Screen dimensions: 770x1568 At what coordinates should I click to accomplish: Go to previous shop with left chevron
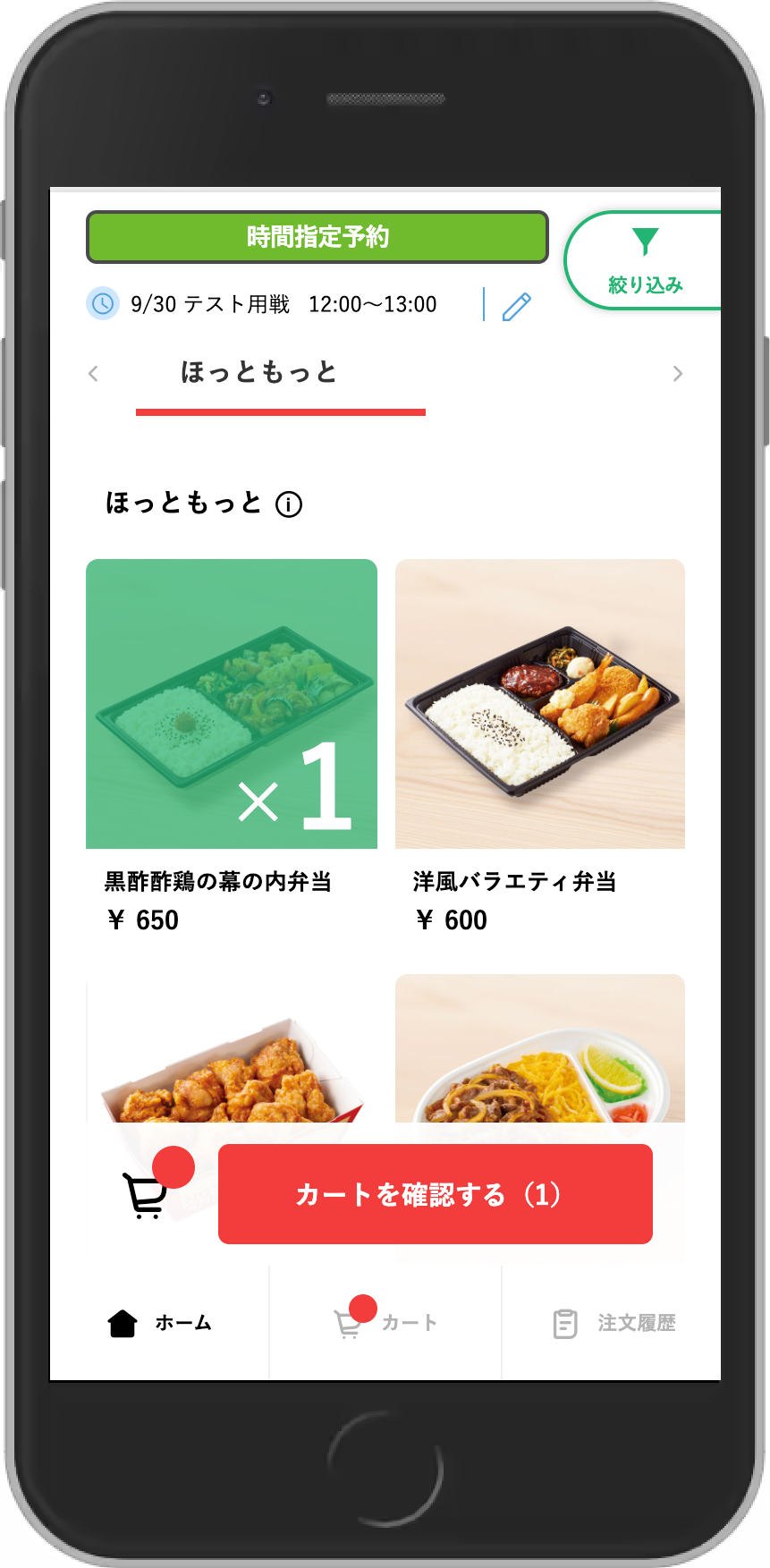[x=93, y=374]
